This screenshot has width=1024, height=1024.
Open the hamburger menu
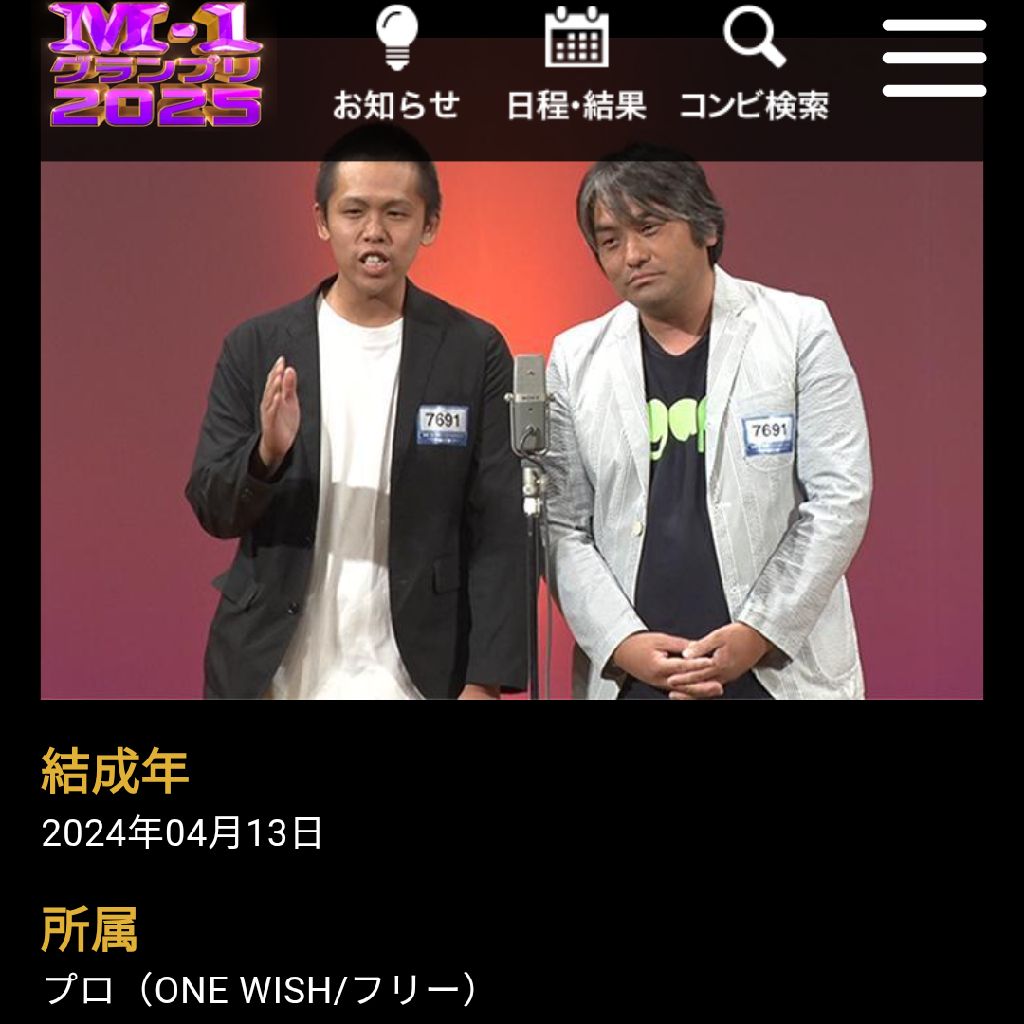pyautogui.click(x=934, y=58)
